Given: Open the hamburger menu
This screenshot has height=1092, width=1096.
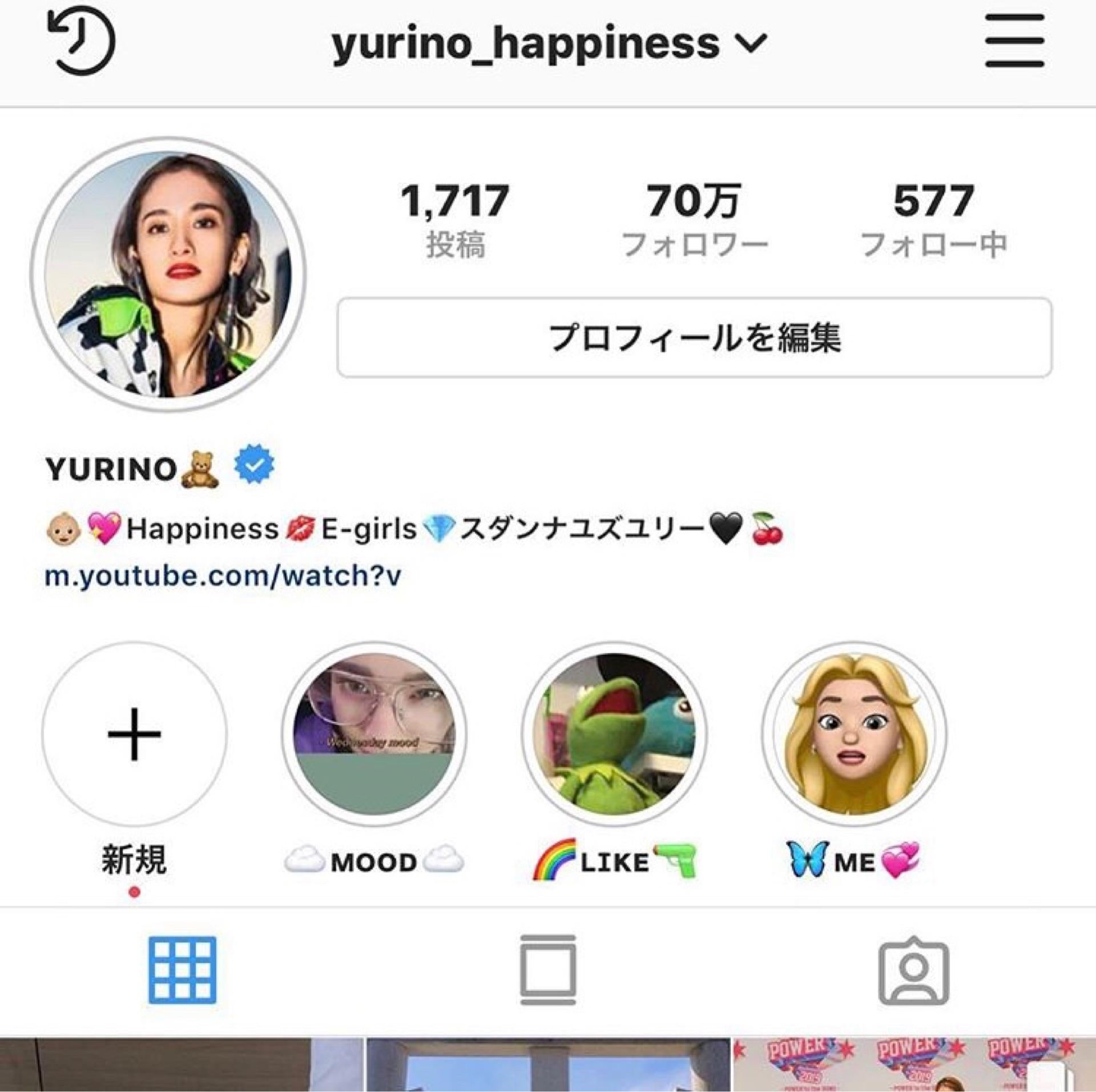Looking at the screenshot, I should [1014, 41].
